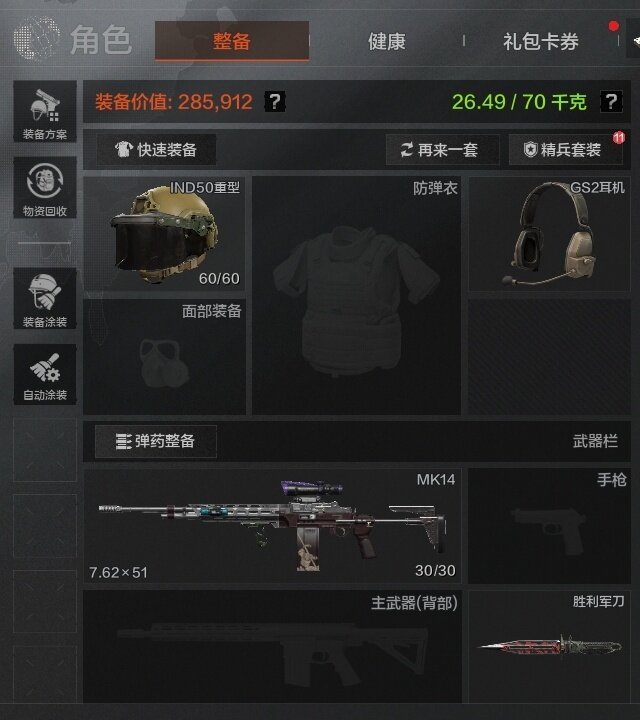Open 装备涂装 in the side menu
Screen dimensions: 640x720
point(45,299)
